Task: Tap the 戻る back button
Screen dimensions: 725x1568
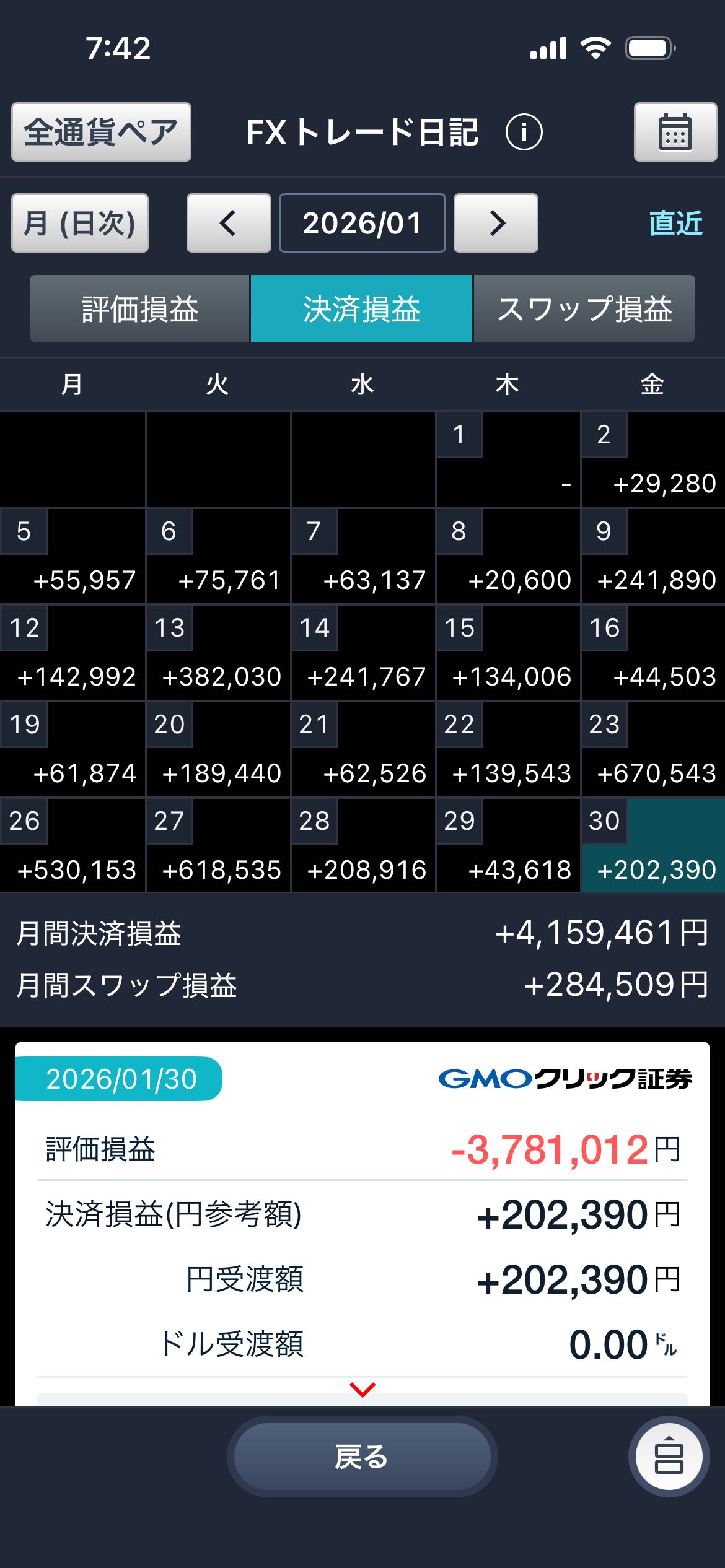Action: [x=362, y=1457]
